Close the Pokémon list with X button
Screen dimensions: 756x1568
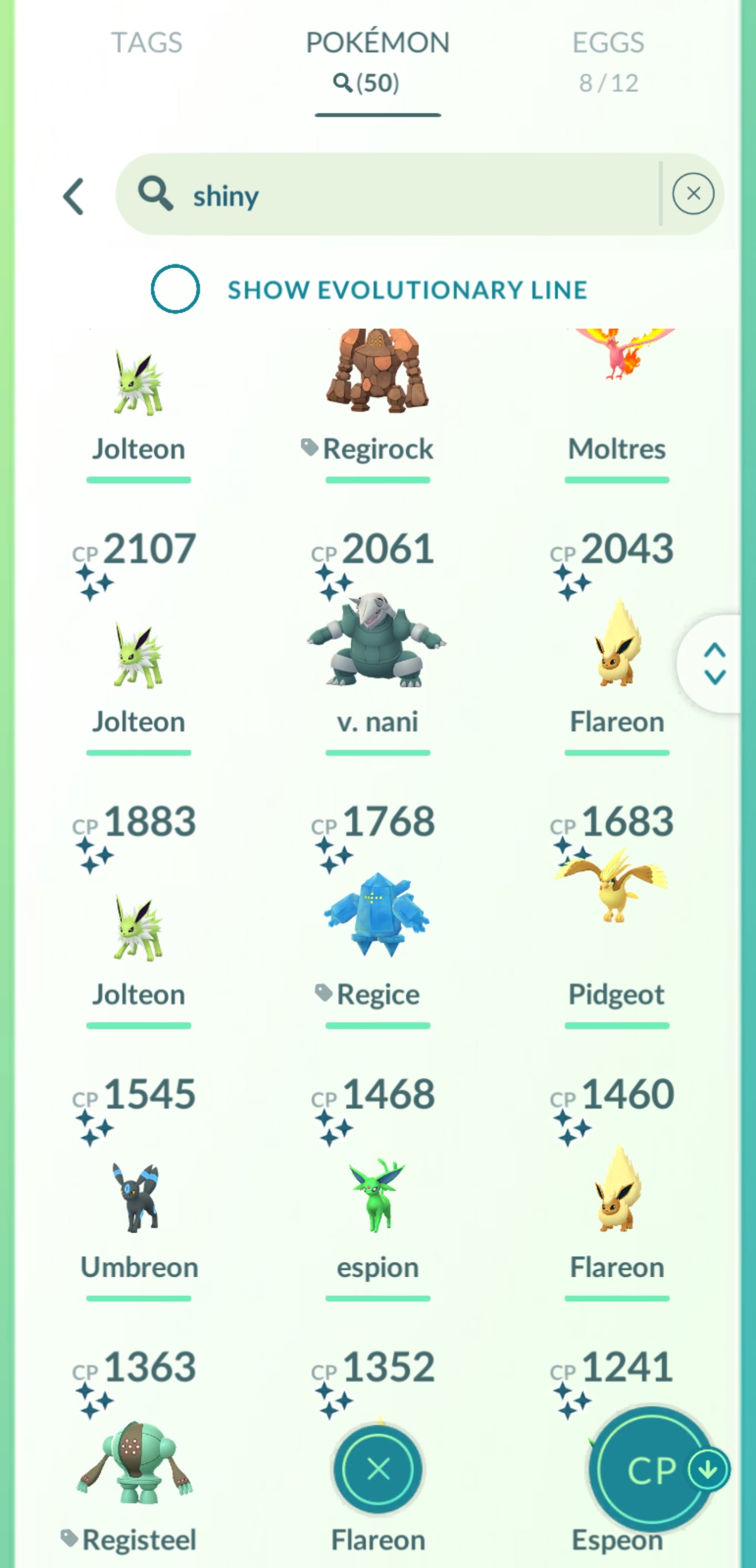(377, 1469)
